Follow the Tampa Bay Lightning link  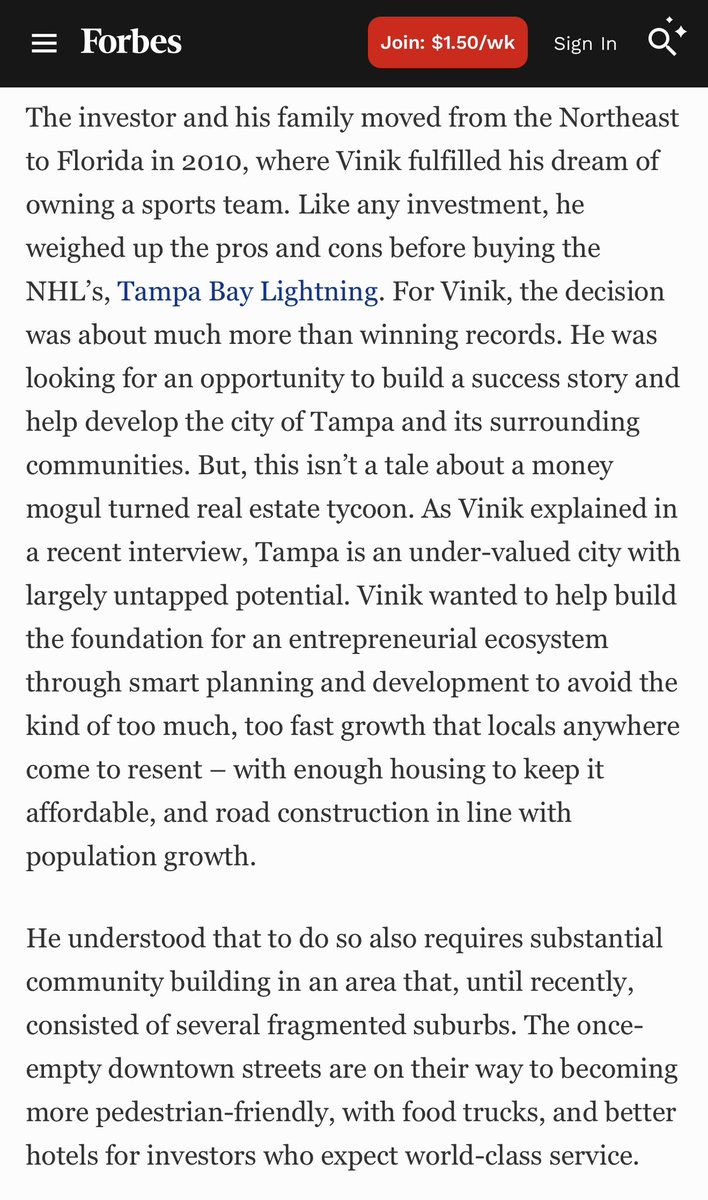(x=248, y=292)
